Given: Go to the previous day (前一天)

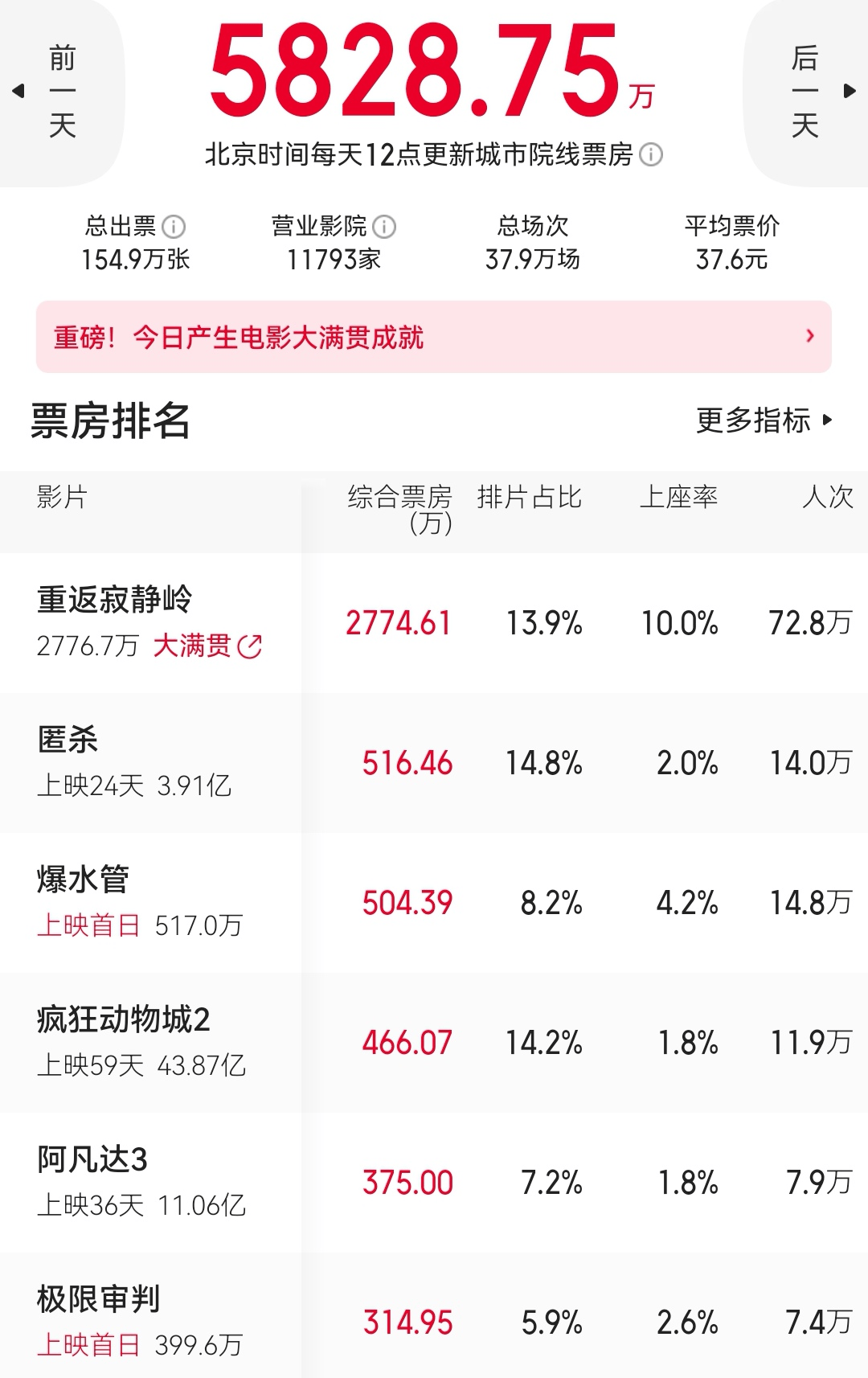Looking at the screenshot, I should [x=56, y=91].
